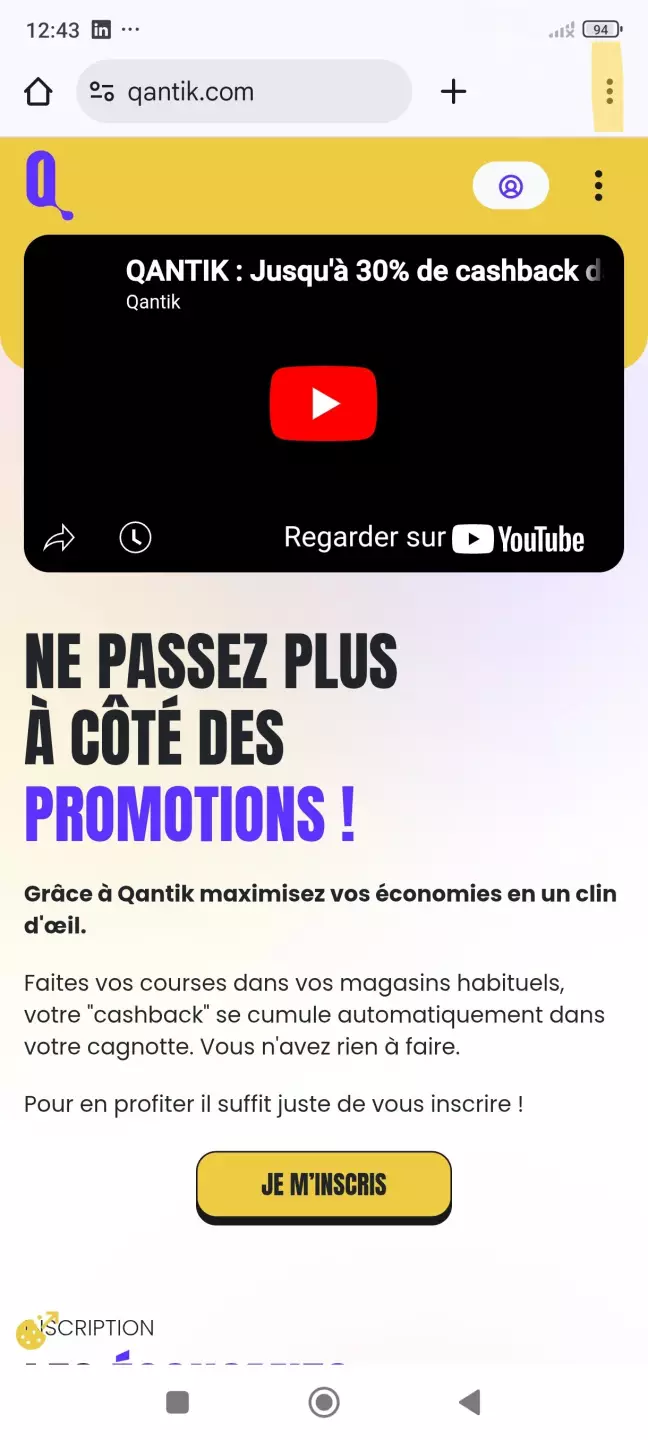648x1440 pixels.
Task: Open the video title link
Action: pyautogui.click(x=364, y=271)
